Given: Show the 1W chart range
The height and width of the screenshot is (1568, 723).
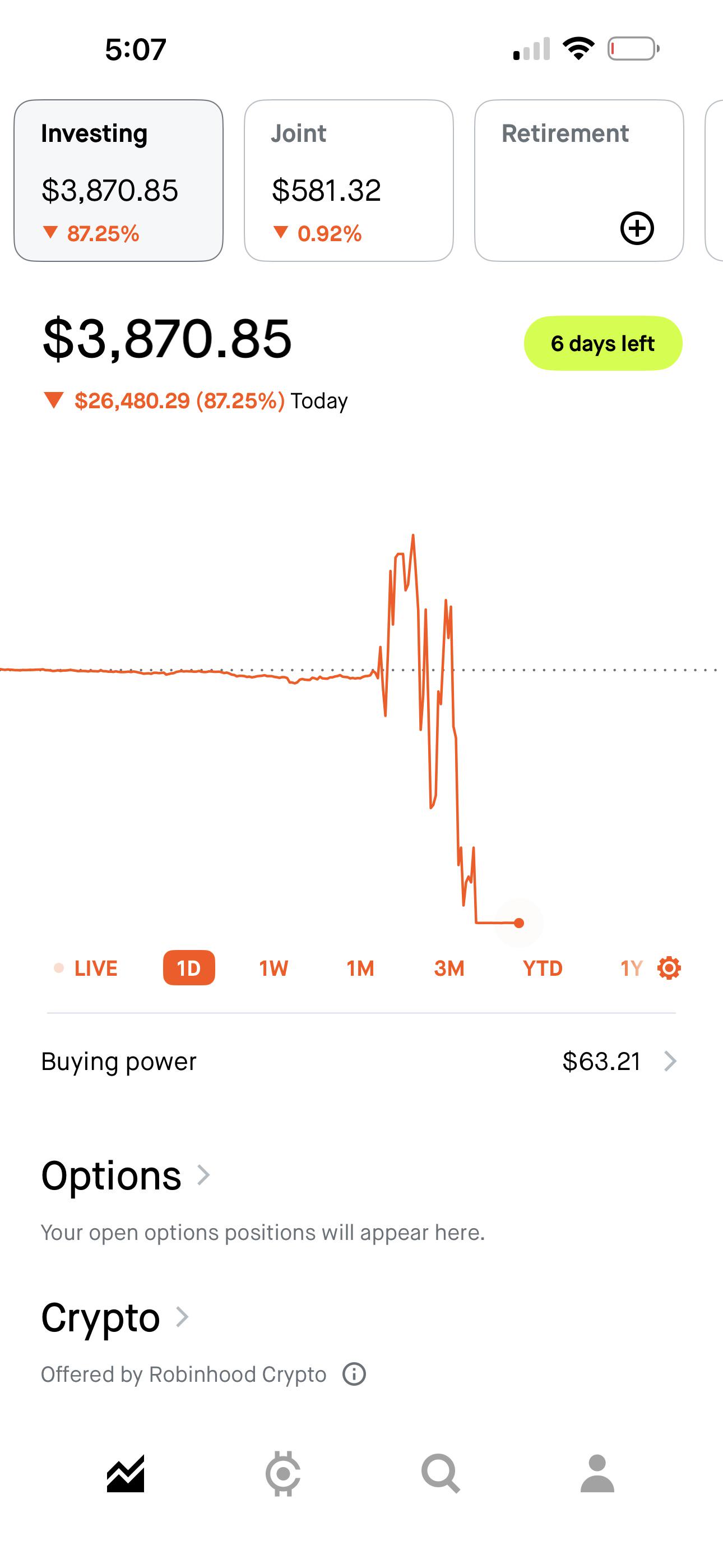Looking at the screenshot, I should point(274,968).
